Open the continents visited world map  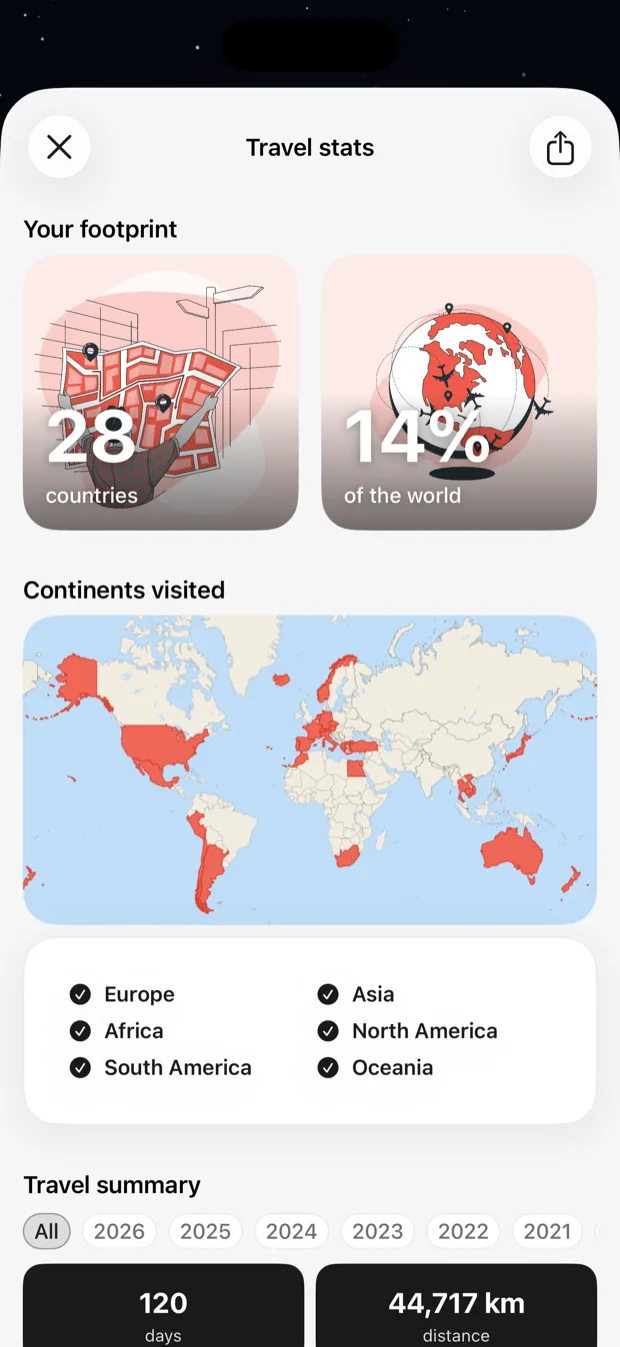(x=310, y=770)
